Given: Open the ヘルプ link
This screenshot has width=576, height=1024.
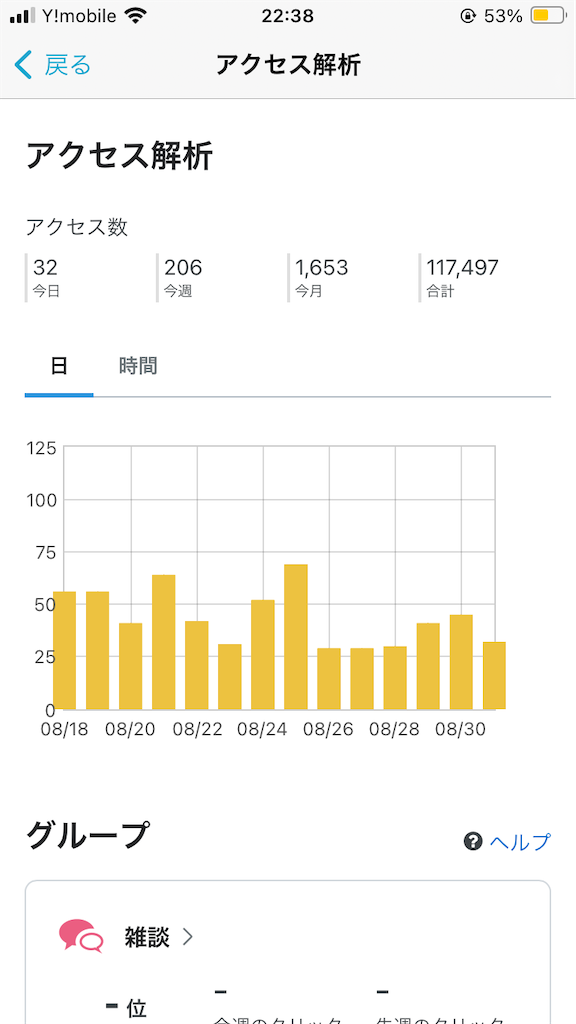Looking at the screenshot, I should pyautogui.click(x=507, y=842).
